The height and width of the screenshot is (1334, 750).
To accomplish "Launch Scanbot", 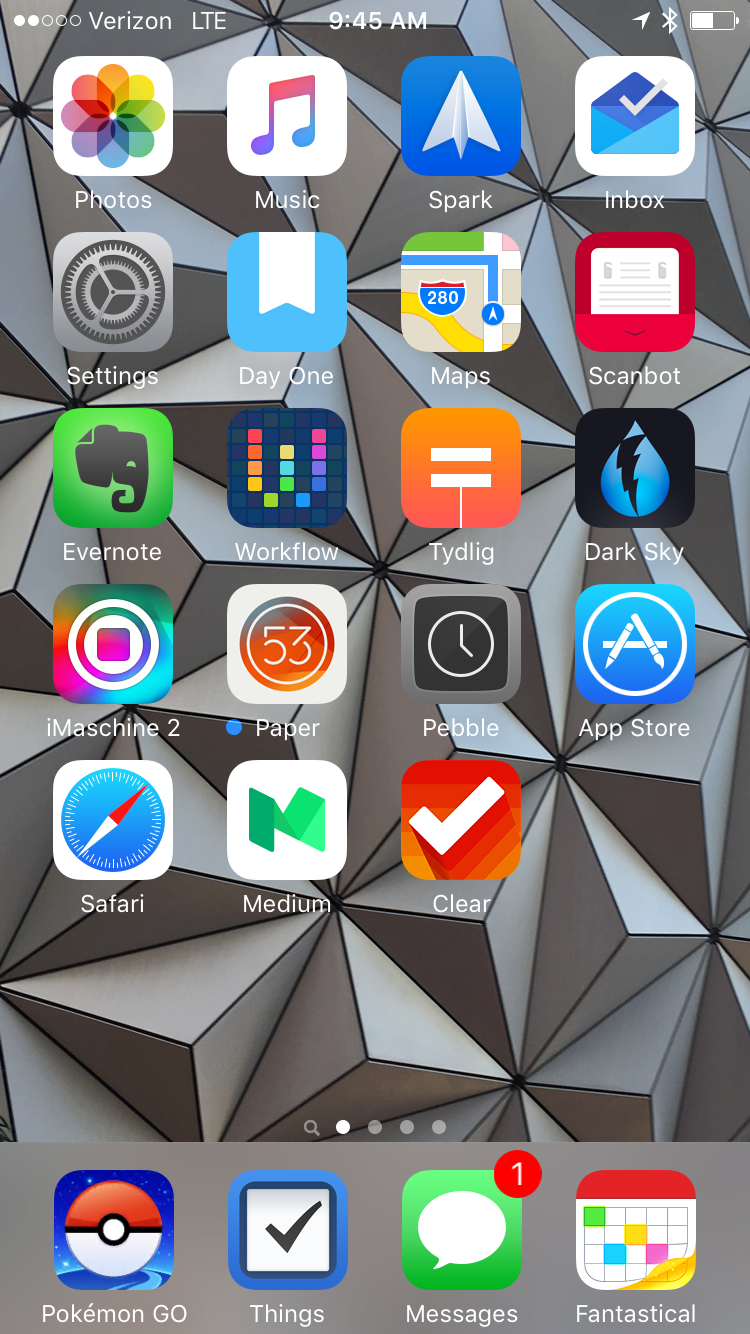I will click(x=635, y=292).
